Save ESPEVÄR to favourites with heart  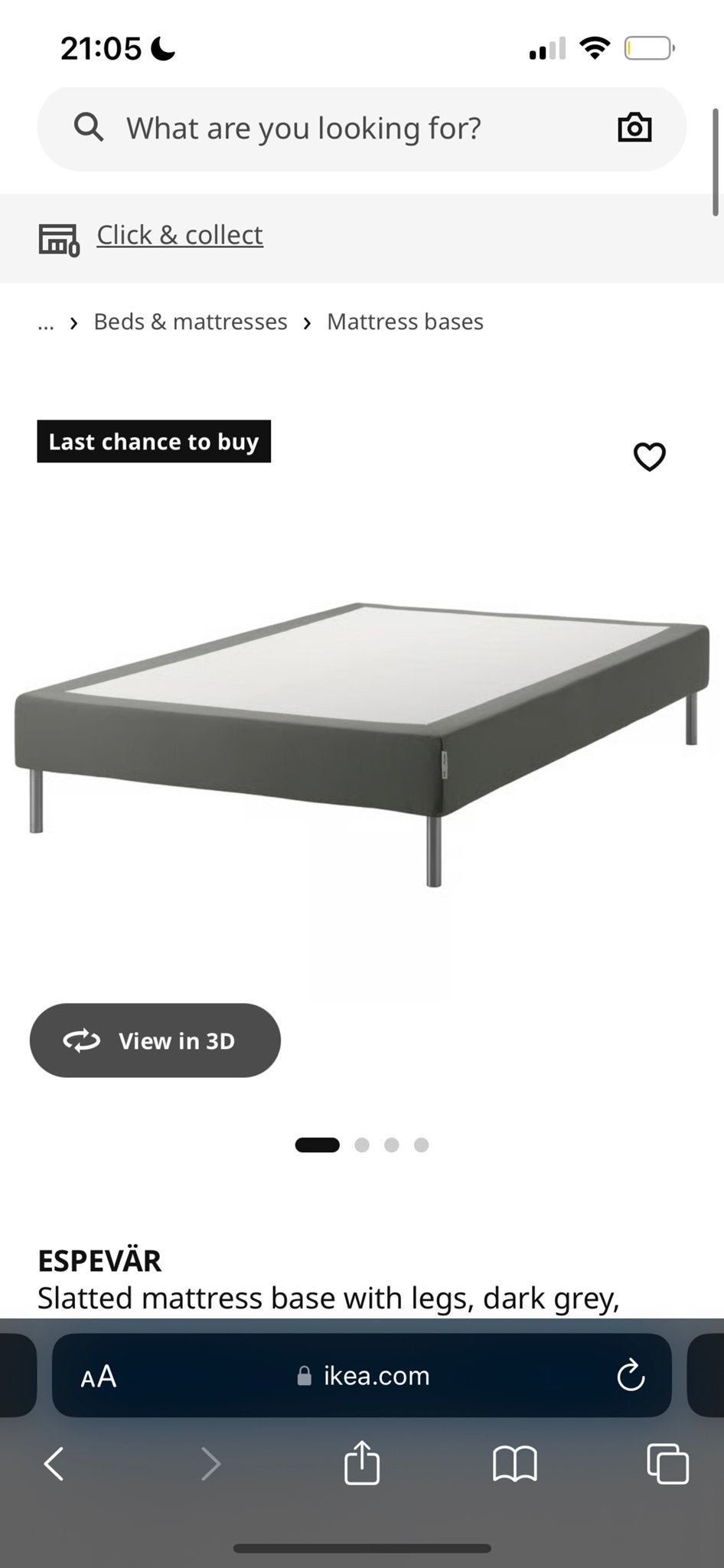click(650, 457)
